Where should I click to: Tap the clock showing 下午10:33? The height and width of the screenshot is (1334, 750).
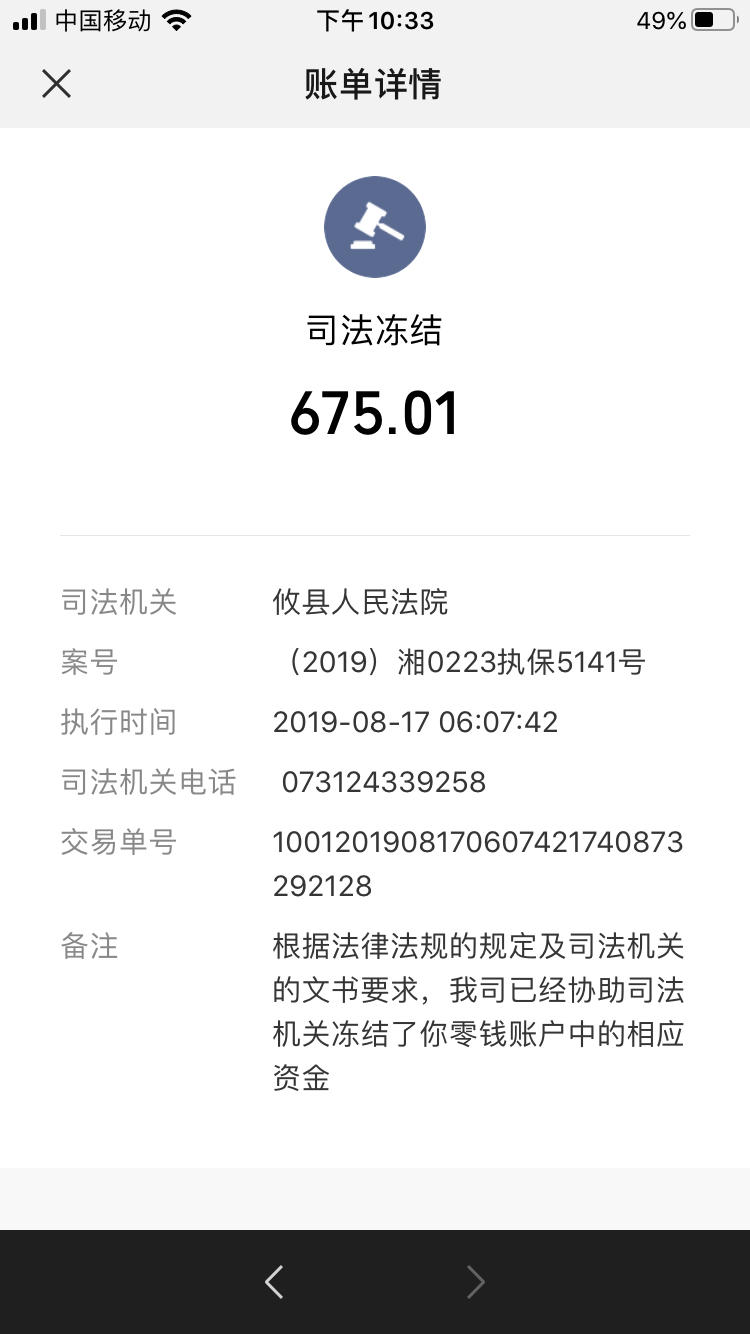click(x=375, y=20)
